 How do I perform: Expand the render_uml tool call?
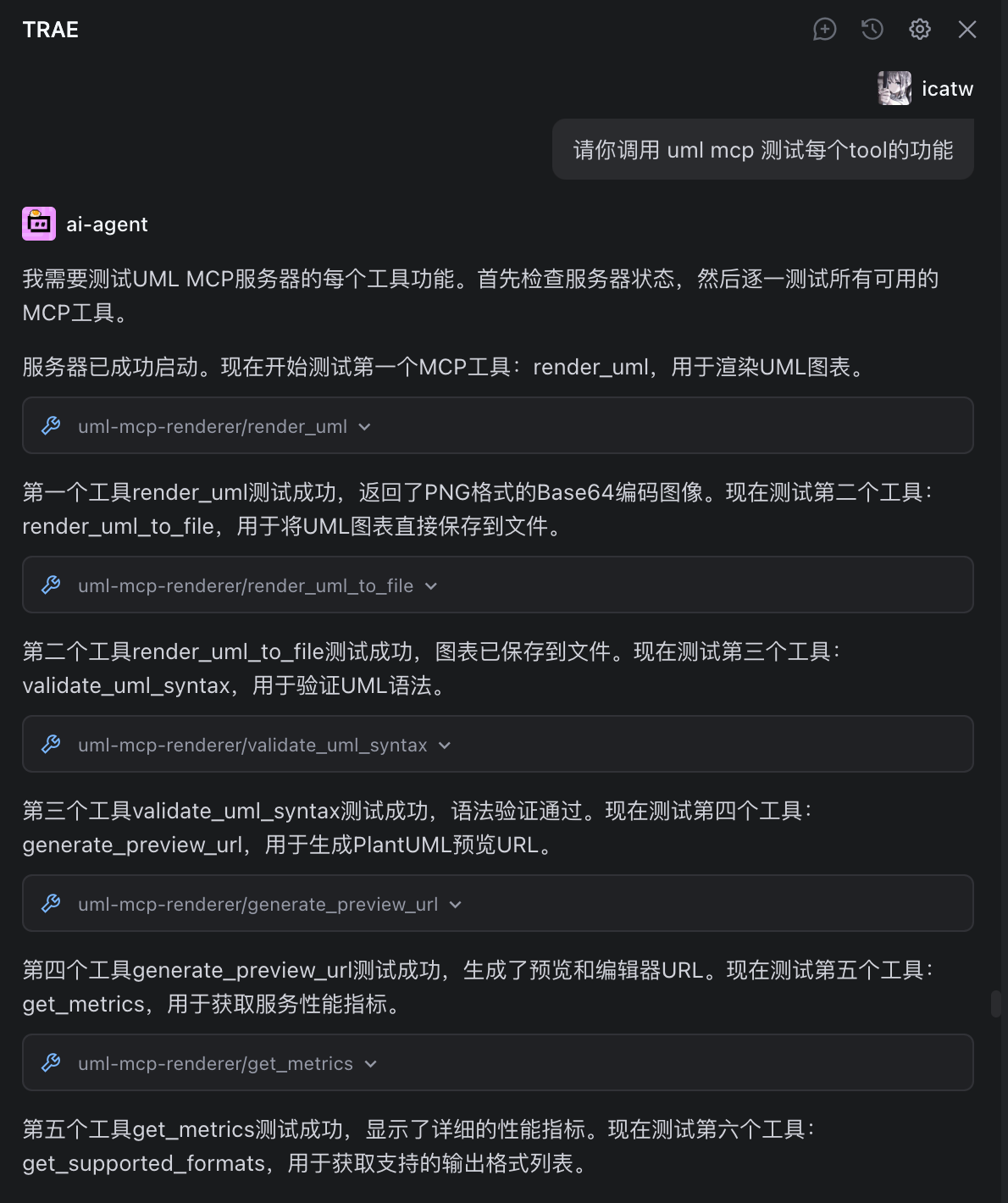365,427
